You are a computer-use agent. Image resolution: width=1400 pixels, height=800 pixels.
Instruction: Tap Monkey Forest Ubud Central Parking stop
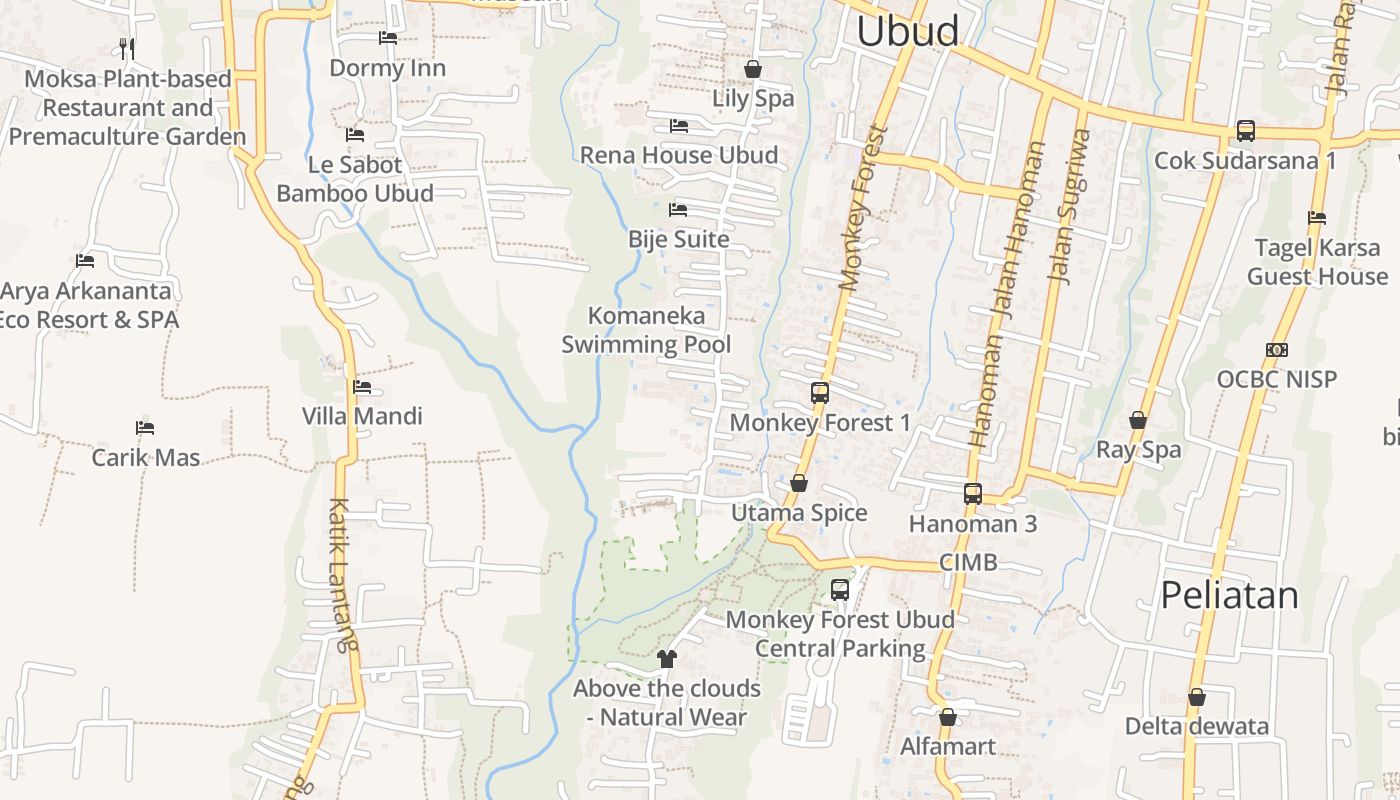pos(840,590)
